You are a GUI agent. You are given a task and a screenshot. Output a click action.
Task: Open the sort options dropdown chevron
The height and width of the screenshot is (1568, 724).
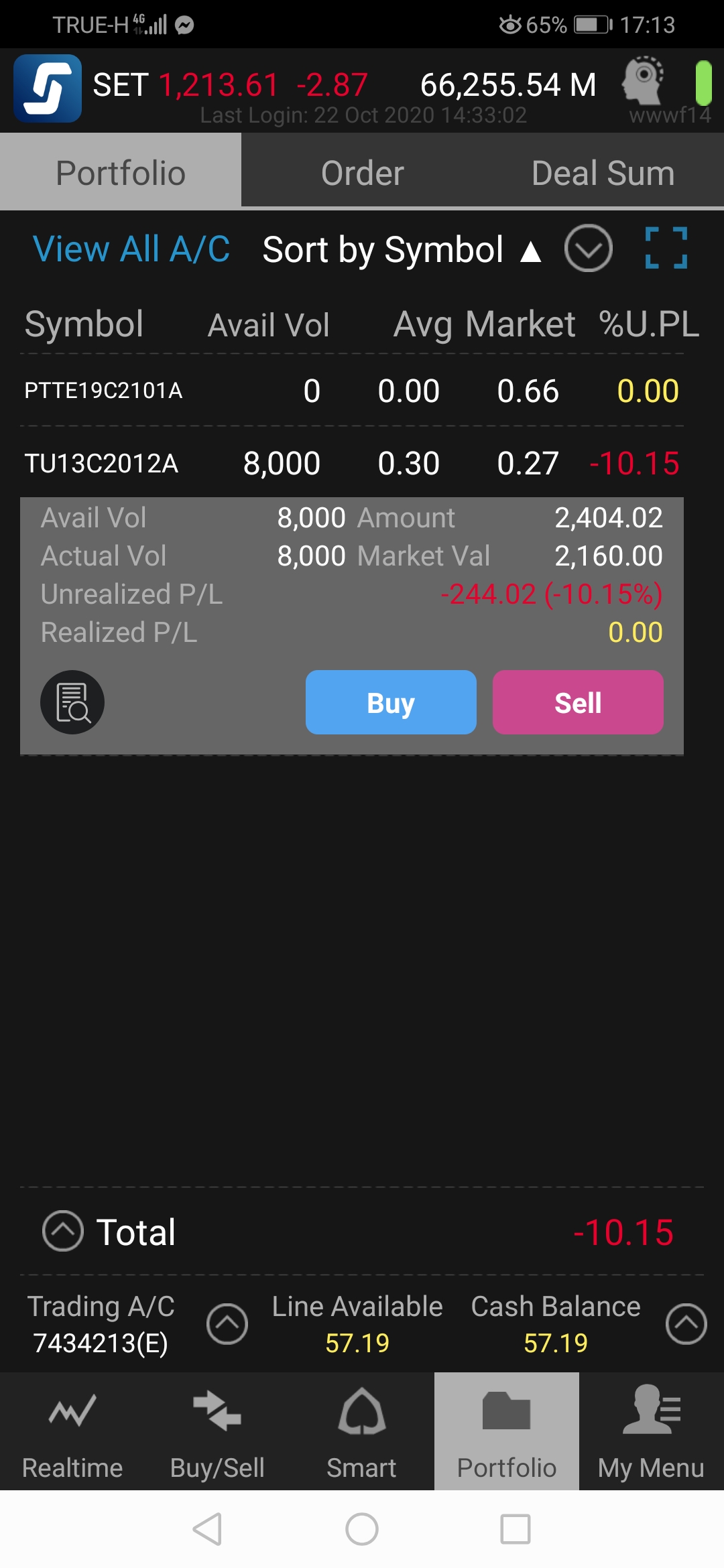pos(588,249)
